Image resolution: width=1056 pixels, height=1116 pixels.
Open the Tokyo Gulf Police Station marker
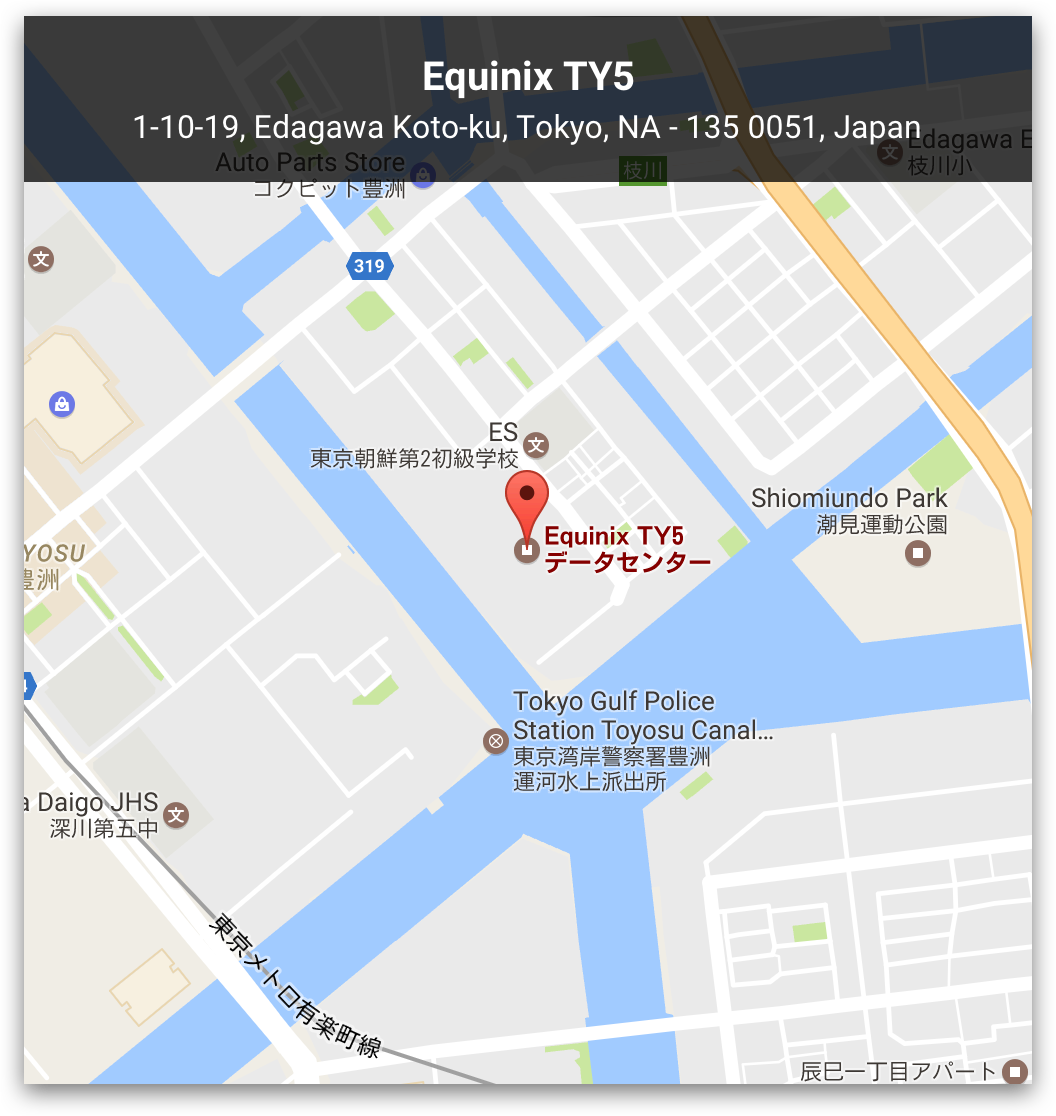tap(494, 741)
